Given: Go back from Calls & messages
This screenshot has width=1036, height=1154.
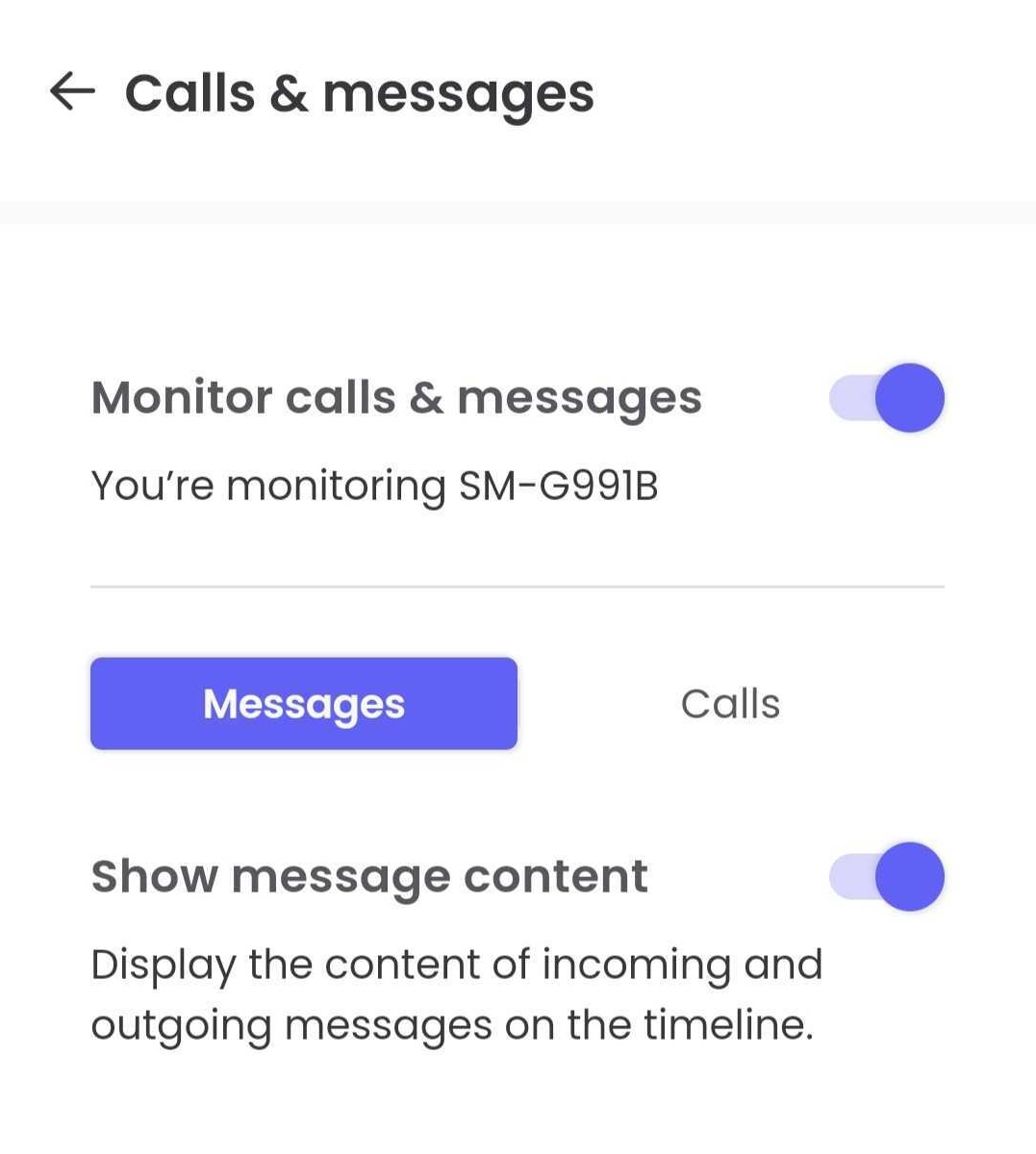Looking at the screenshot, I should point(72,92).
